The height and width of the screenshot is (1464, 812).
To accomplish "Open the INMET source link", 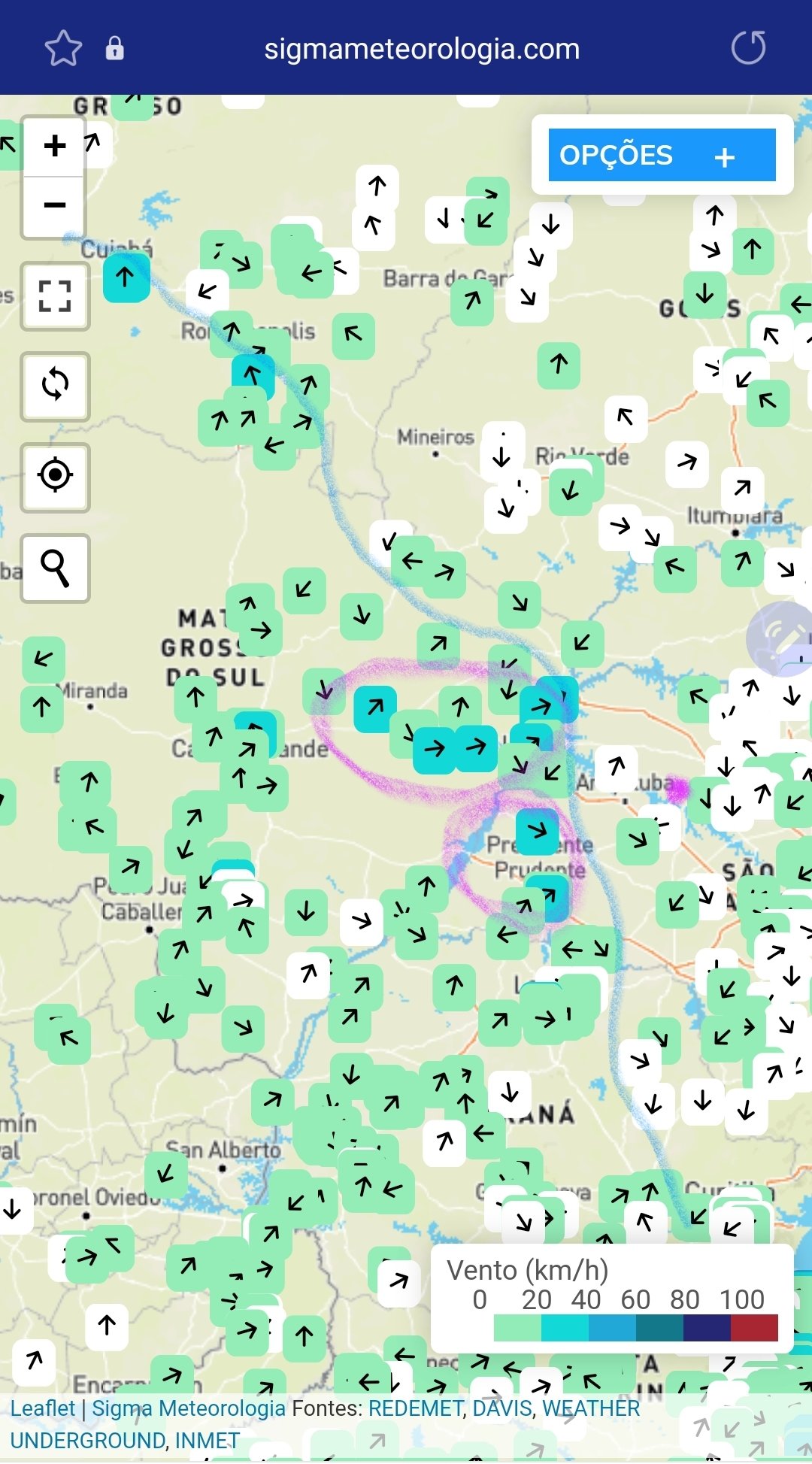I will click(207, 1440).
